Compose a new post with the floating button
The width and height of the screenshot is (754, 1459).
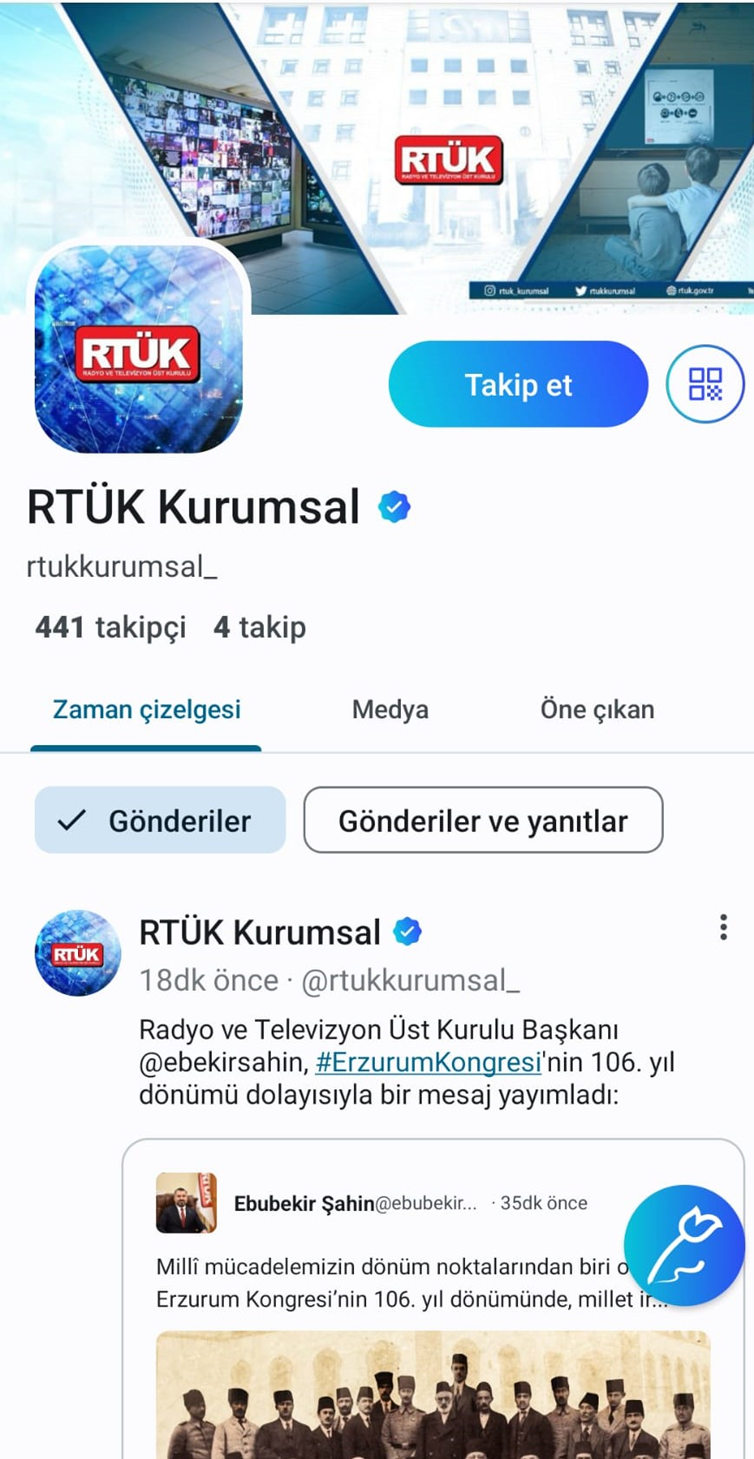(684, 1245)
